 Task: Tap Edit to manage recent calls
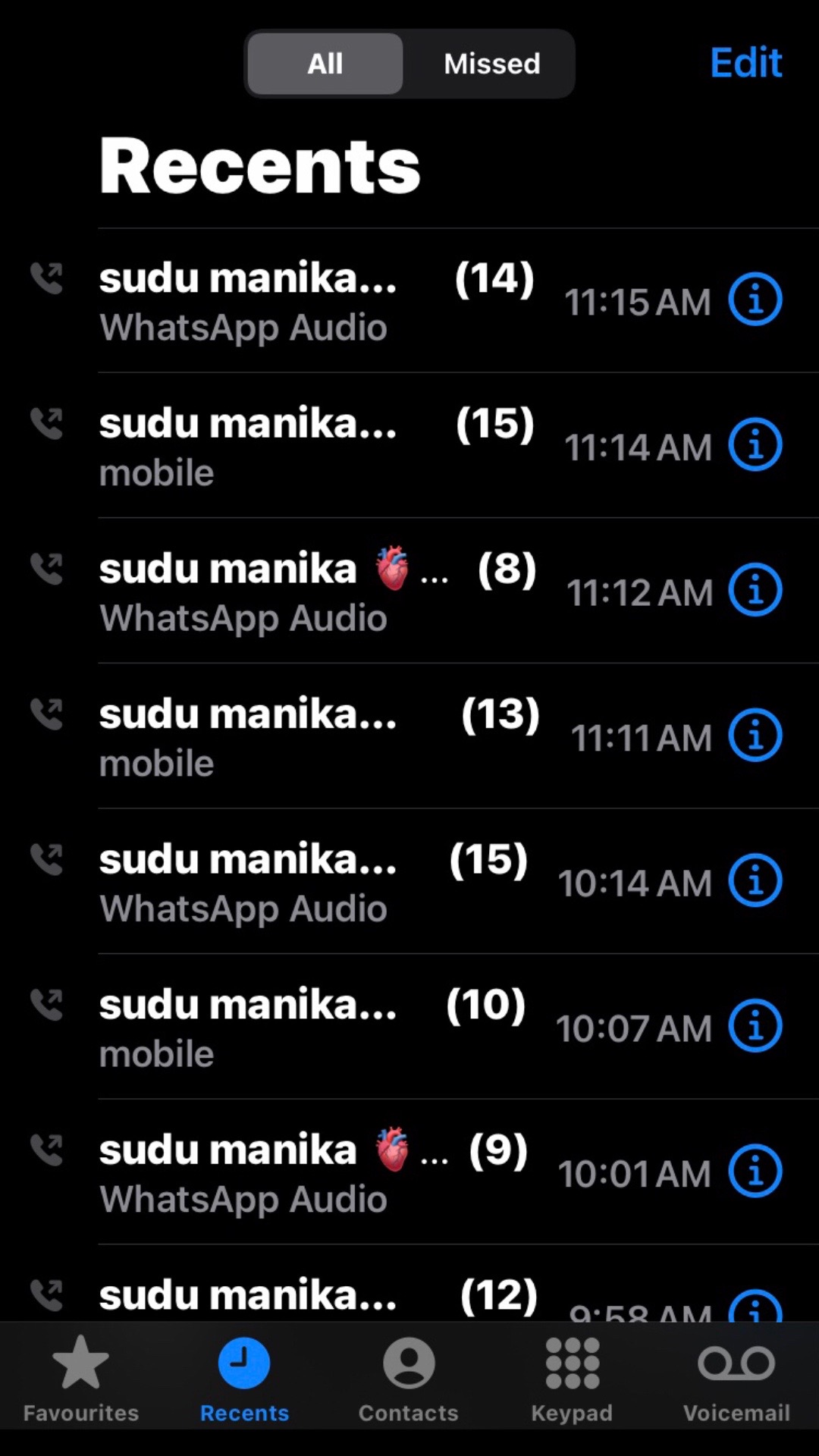tap(745, 63)
